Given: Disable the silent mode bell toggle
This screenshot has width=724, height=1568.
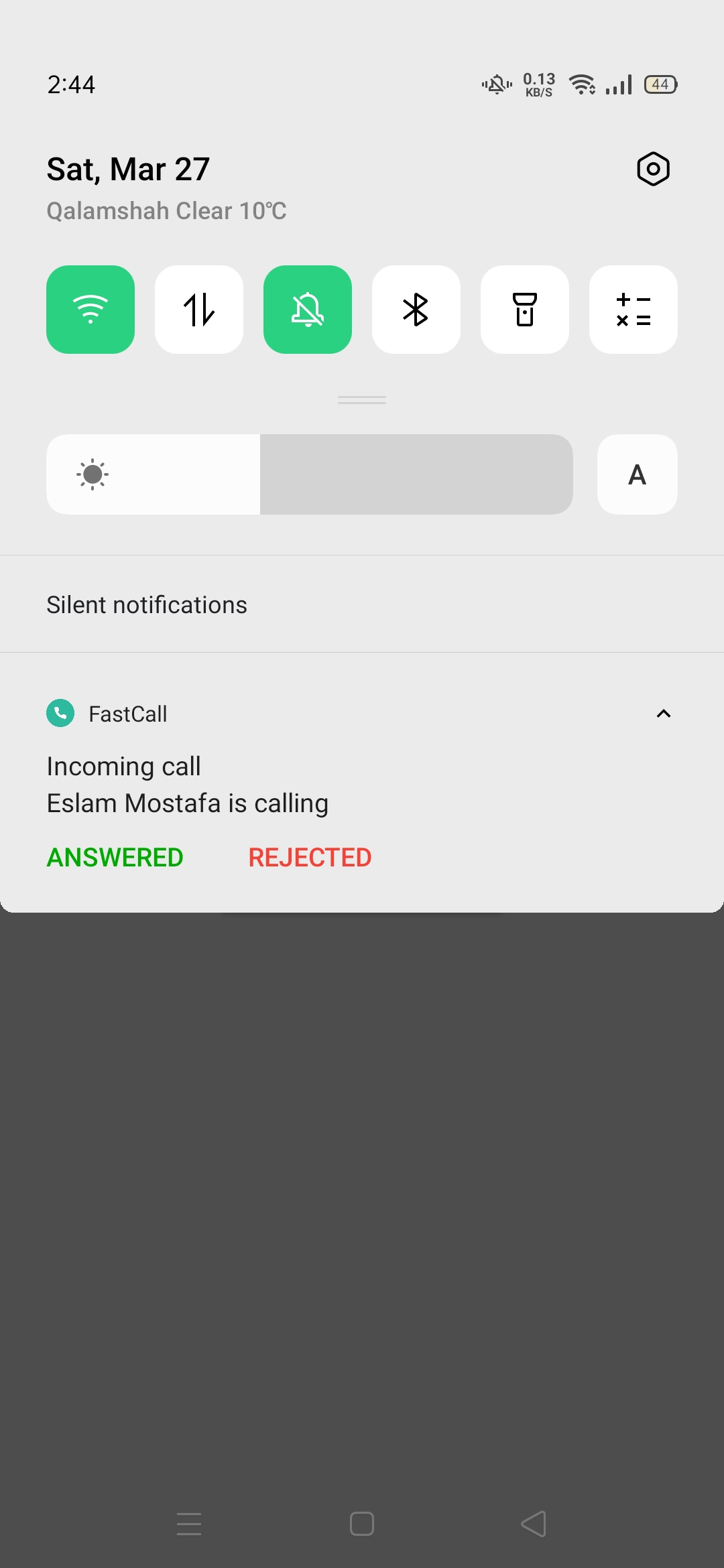Looking at the screenshot, I should 308,310.
